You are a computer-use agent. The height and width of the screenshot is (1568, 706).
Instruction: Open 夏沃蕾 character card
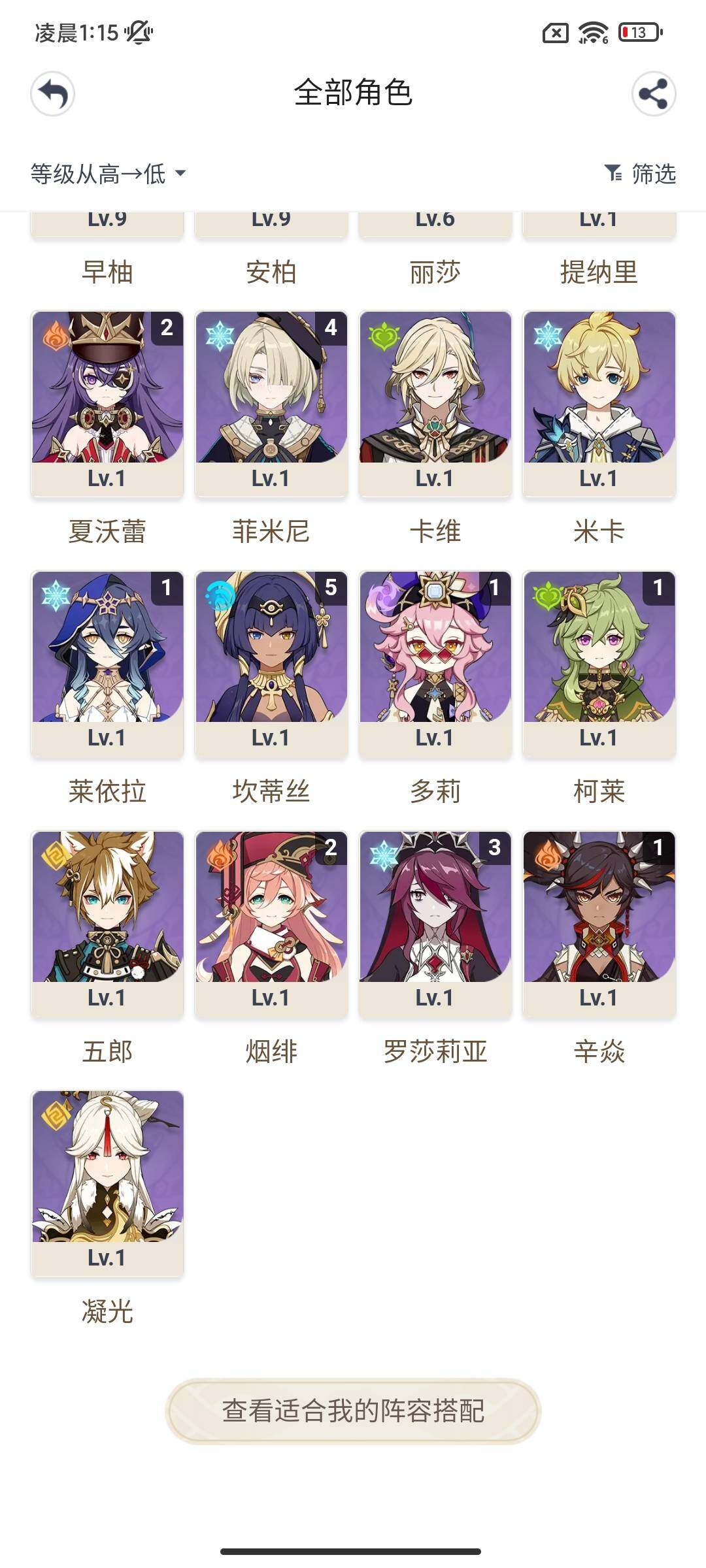point(108,403)
